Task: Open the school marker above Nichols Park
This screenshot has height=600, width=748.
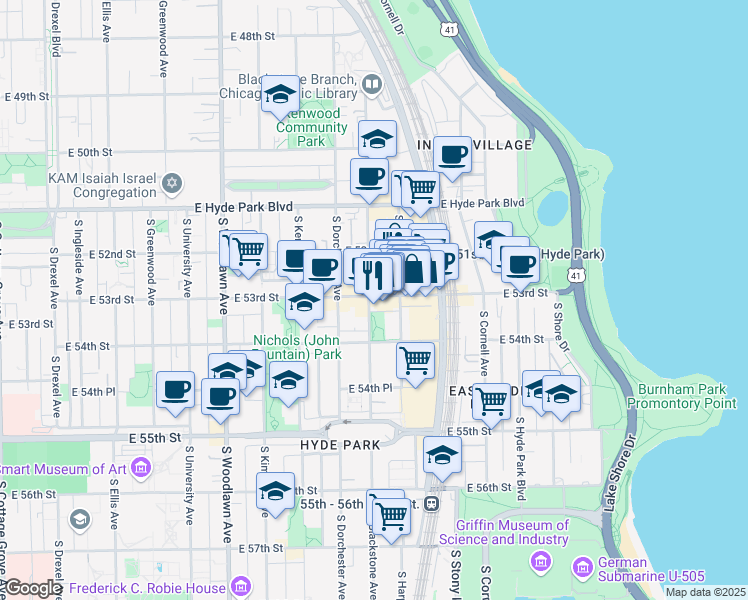Action: coord(305,303)
